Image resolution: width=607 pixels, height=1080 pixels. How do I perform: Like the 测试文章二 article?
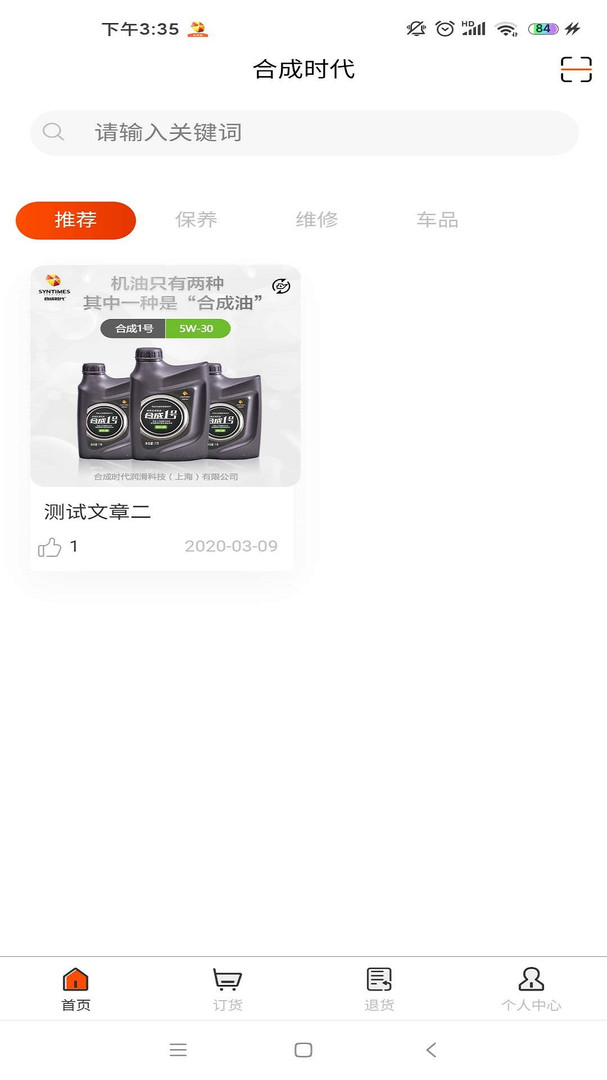tap(50, 548)
